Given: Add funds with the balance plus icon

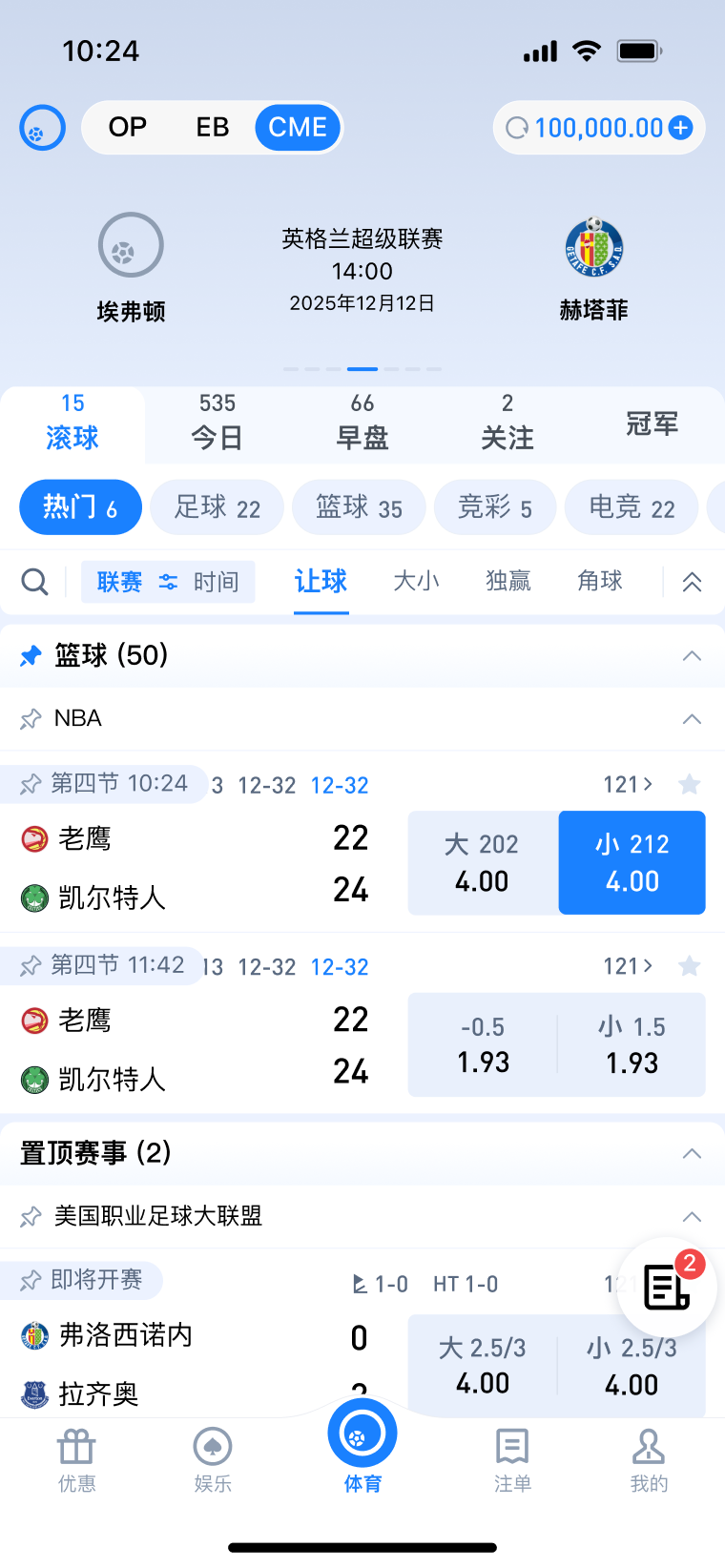Looking at the screenshot, I should (x=681, y=128).
